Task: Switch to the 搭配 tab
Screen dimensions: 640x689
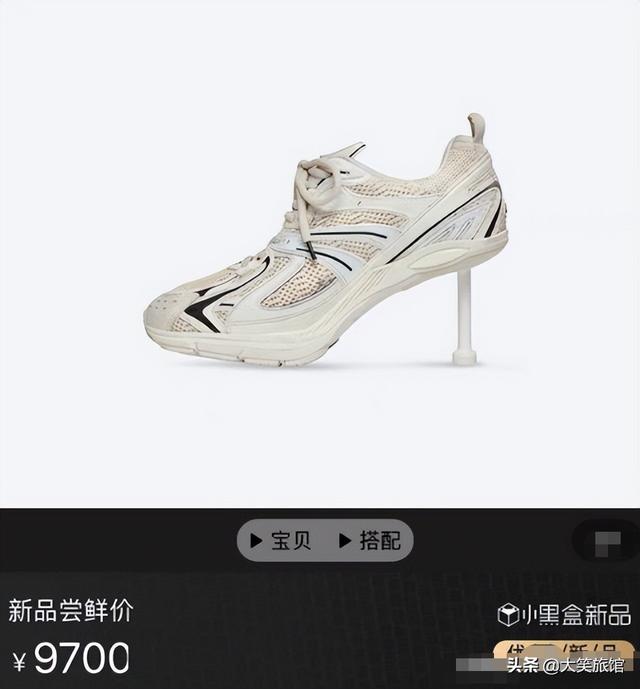Action: tap(370, 541)
